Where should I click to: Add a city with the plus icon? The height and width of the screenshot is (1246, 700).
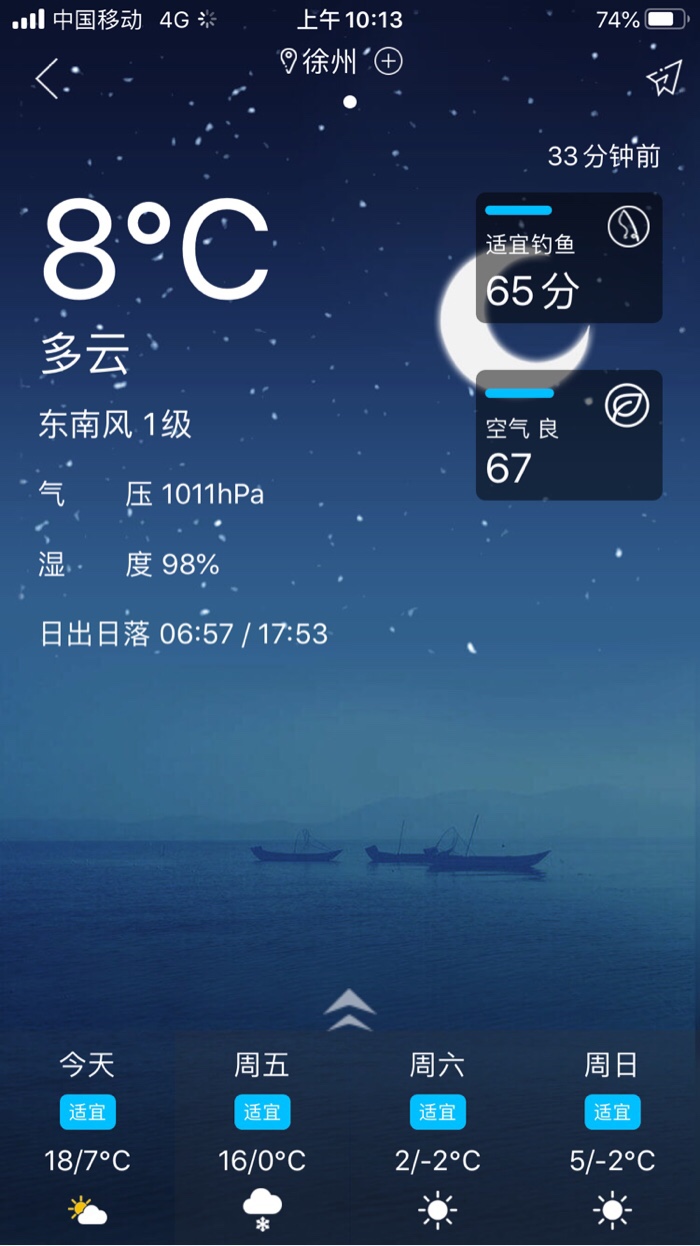tap(388, 62)
